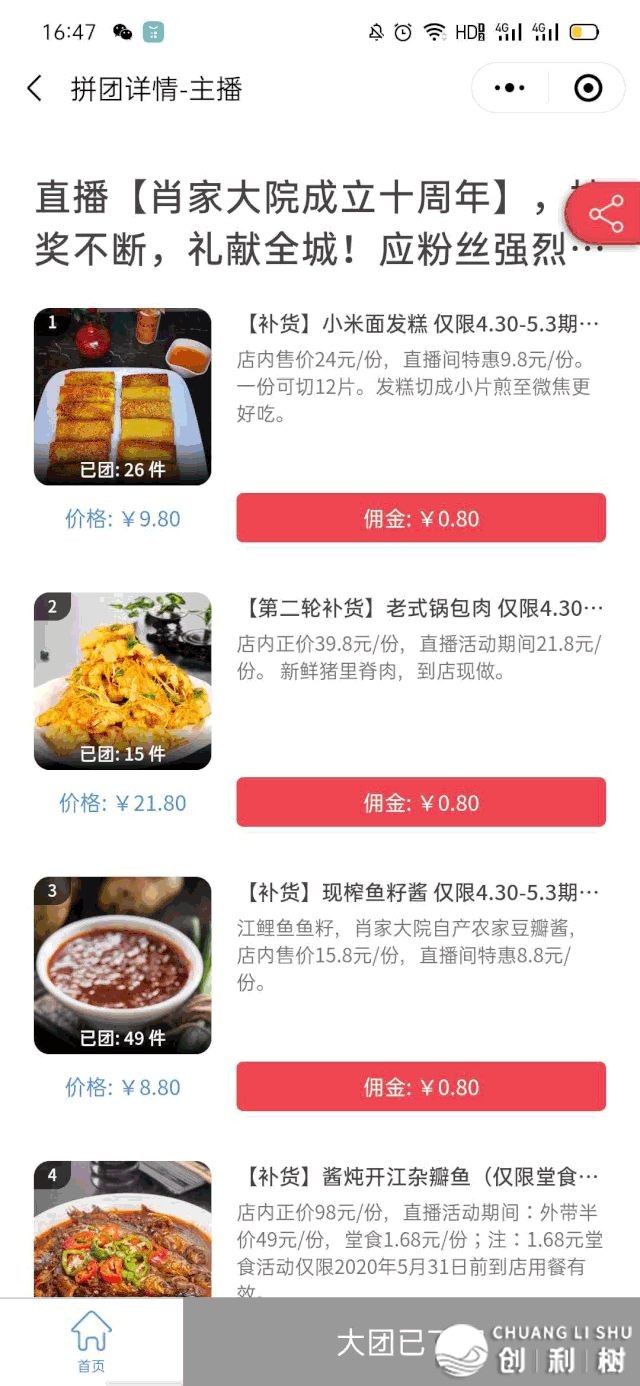The width and height of the screenshot is (640, 1386).
Task: Close the mini program with the circle button
Action: point(588,89)
